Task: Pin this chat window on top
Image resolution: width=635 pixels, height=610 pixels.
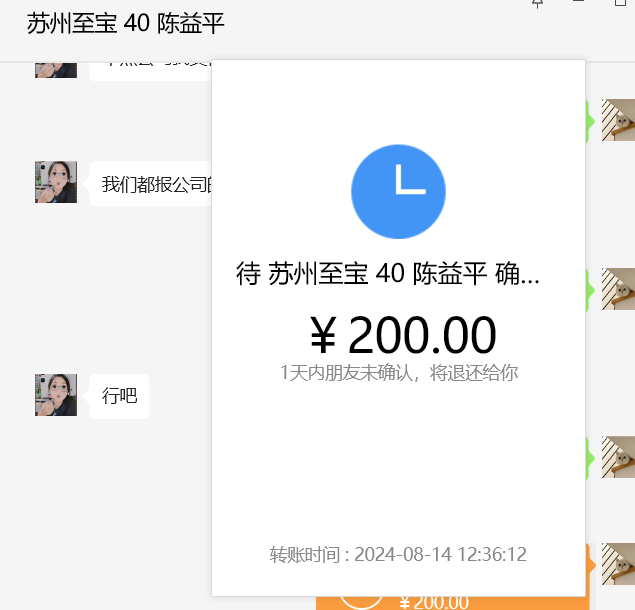Action: (x=537, y=3)
